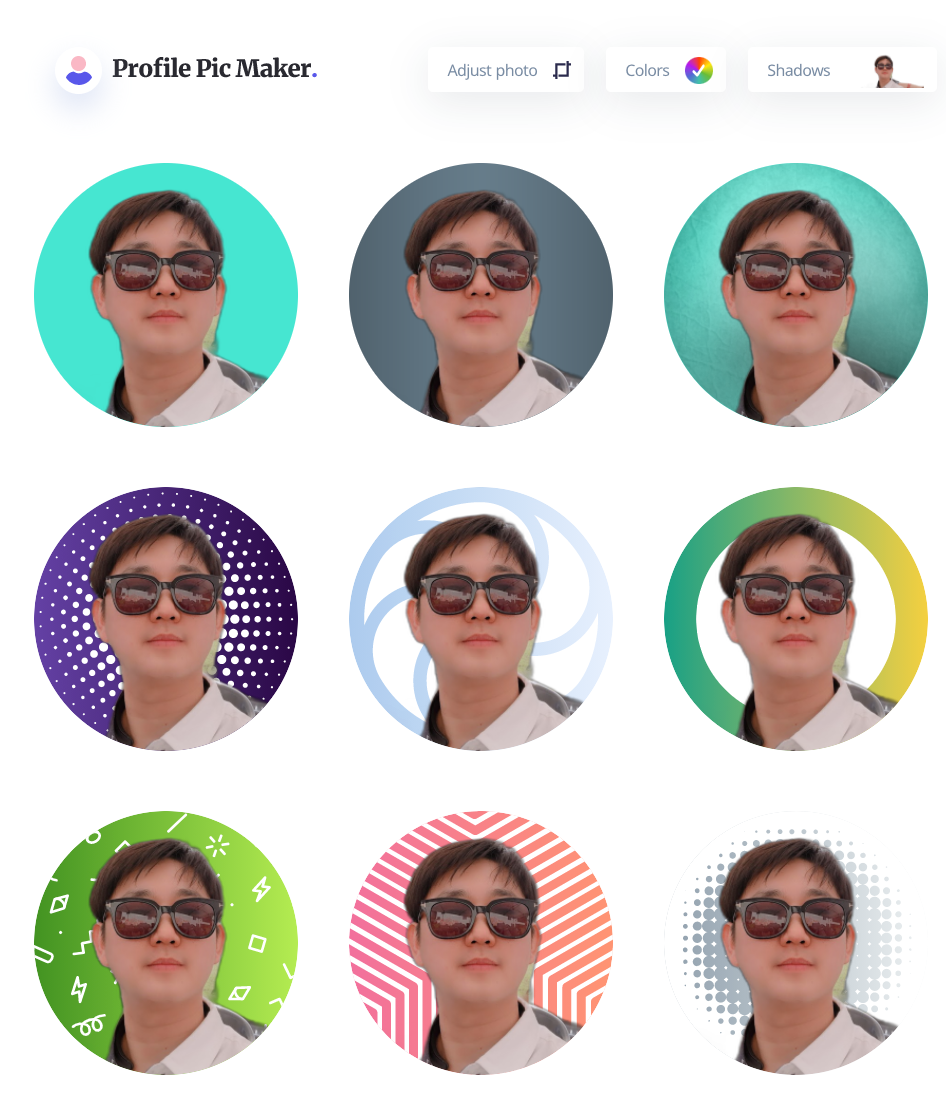Select the green doodle shapes background avatar

coord(165,942)
